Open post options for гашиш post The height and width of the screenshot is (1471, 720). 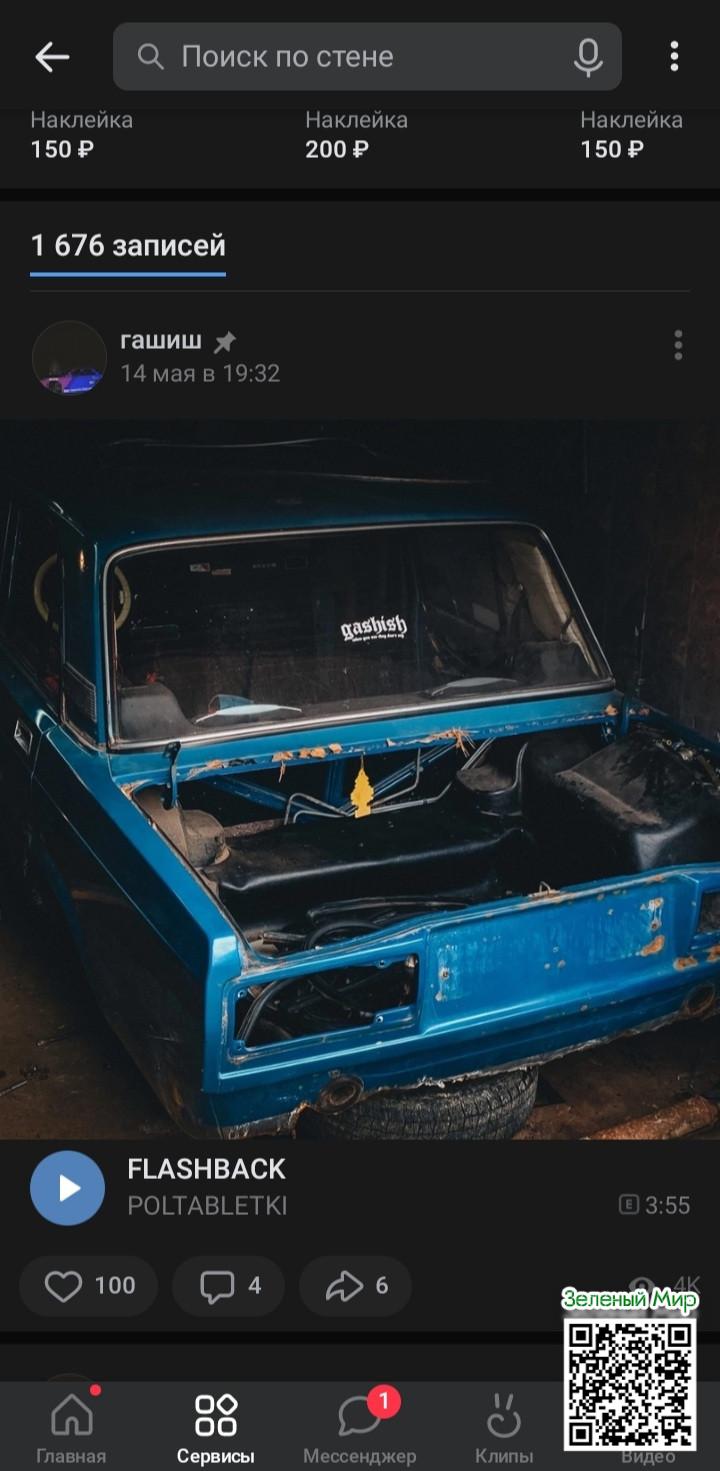677,345
